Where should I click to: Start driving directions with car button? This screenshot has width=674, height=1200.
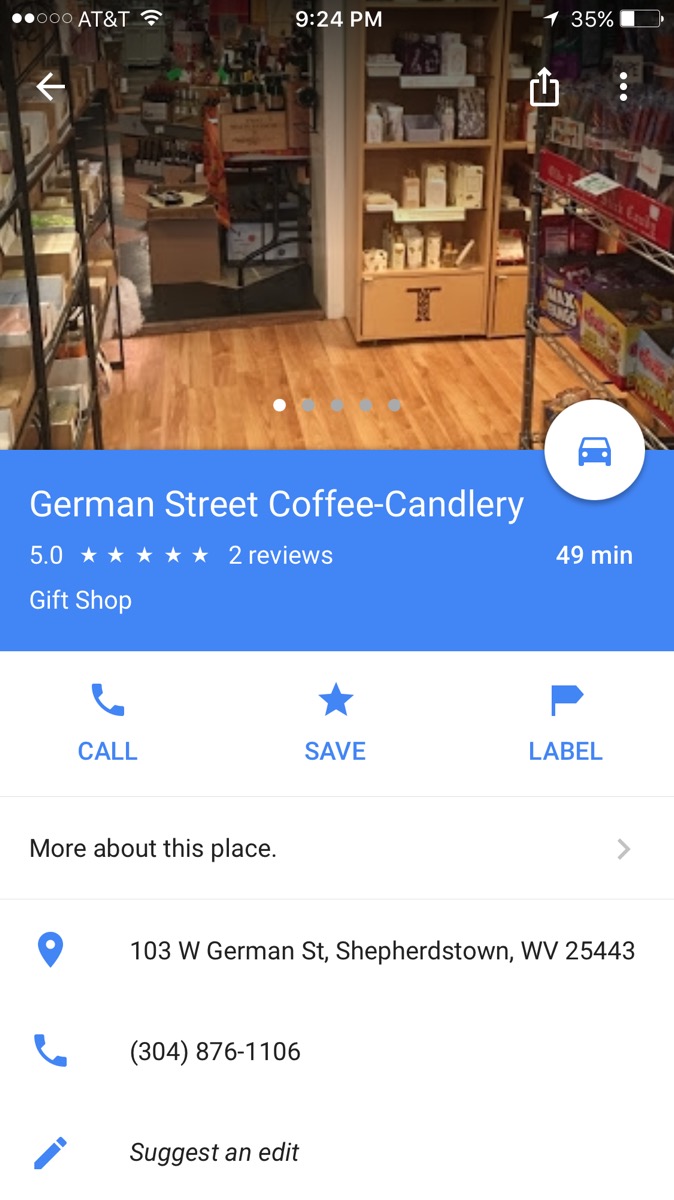coord(595,451)
